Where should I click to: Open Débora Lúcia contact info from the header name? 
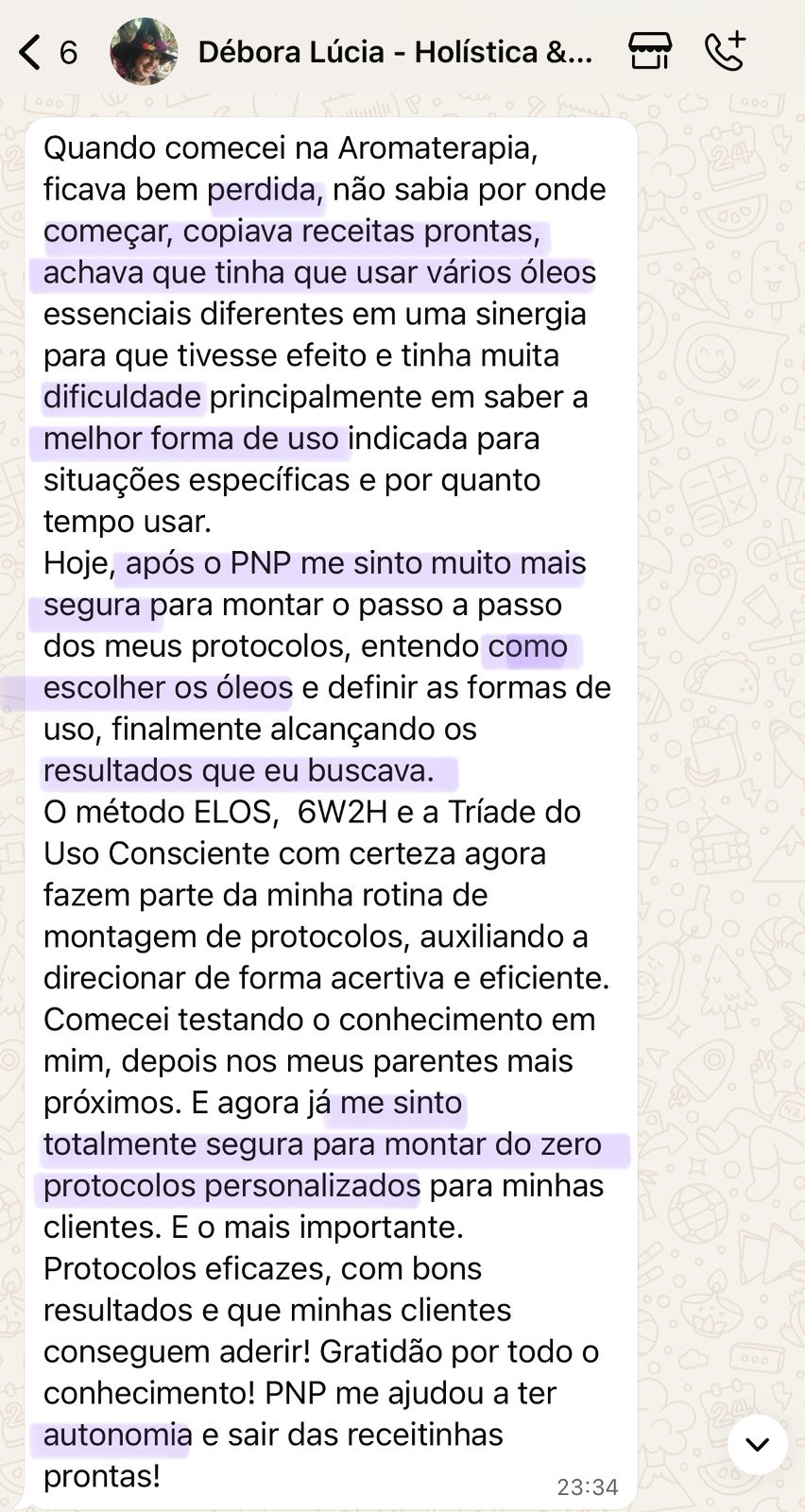[395, 52]
